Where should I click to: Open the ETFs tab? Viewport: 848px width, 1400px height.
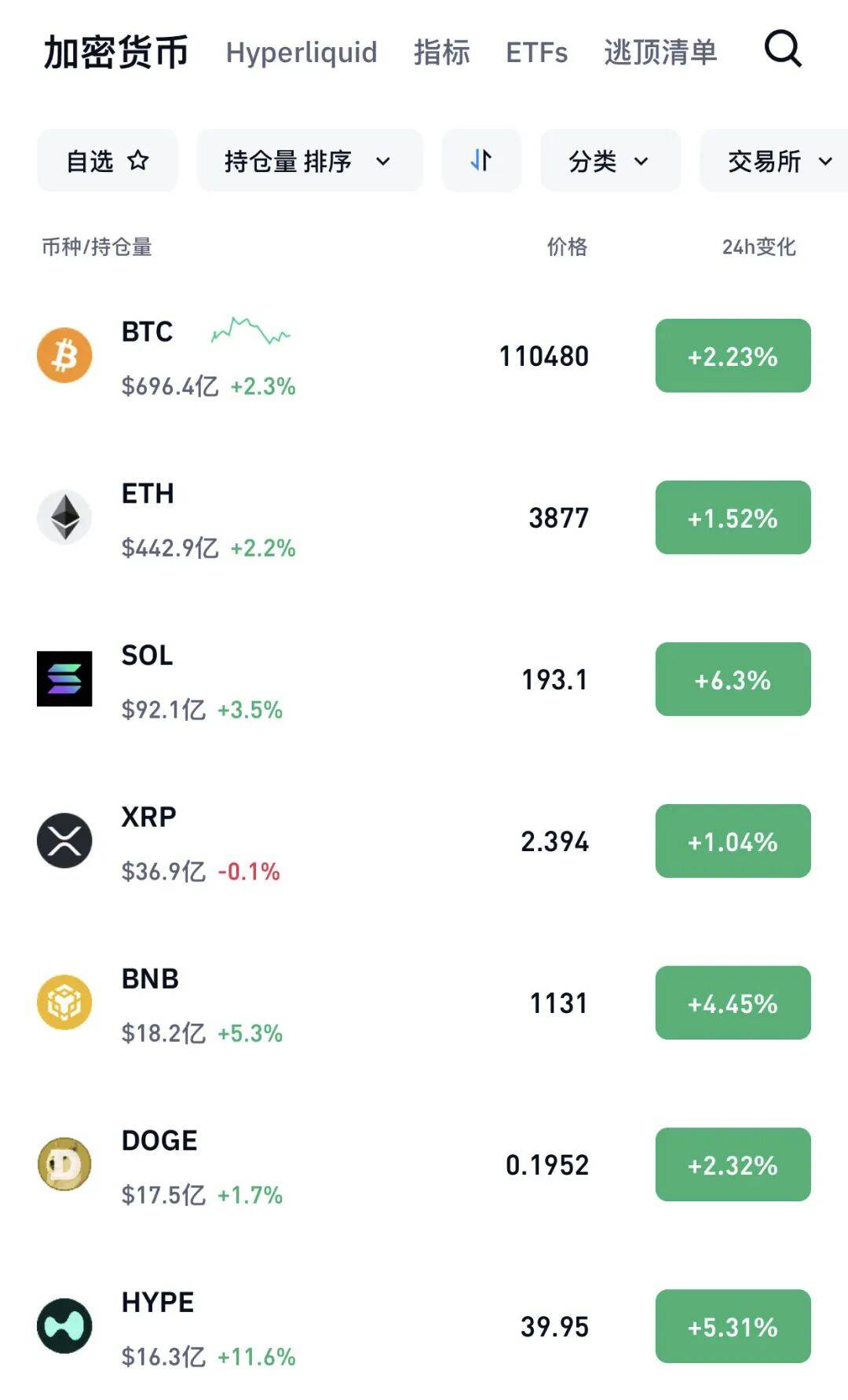538,53
